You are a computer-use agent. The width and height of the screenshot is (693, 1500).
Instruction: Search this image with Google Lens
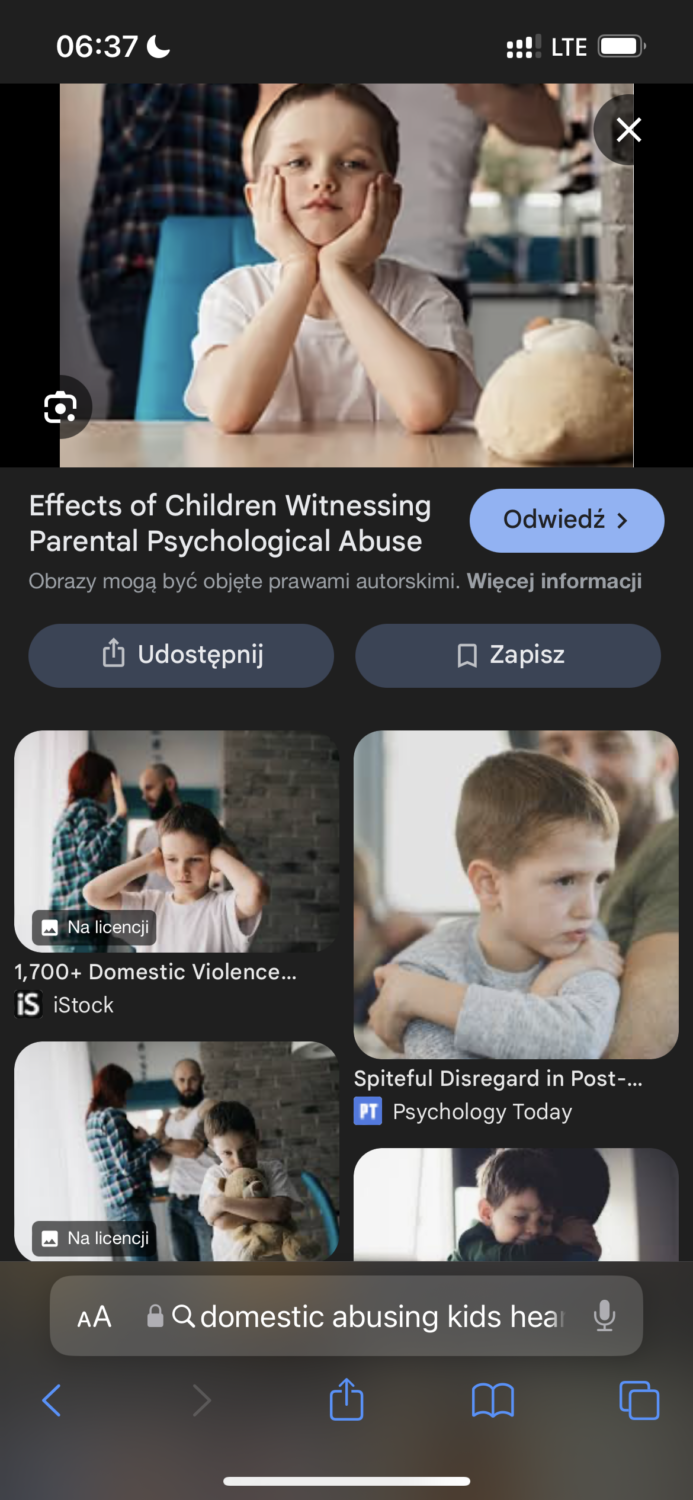60,408
